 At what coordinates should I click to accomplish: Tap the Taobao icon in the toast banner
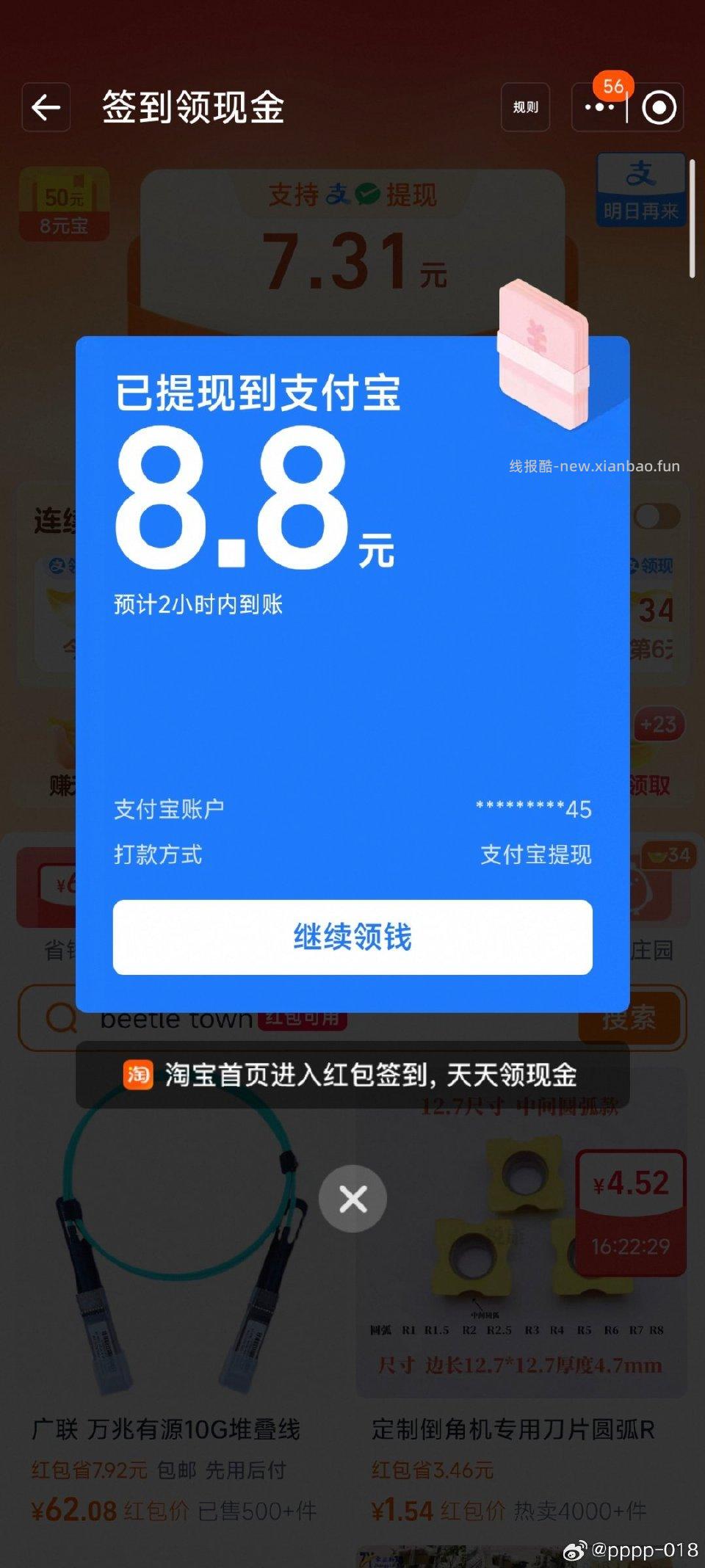[x=140, y=1074]
